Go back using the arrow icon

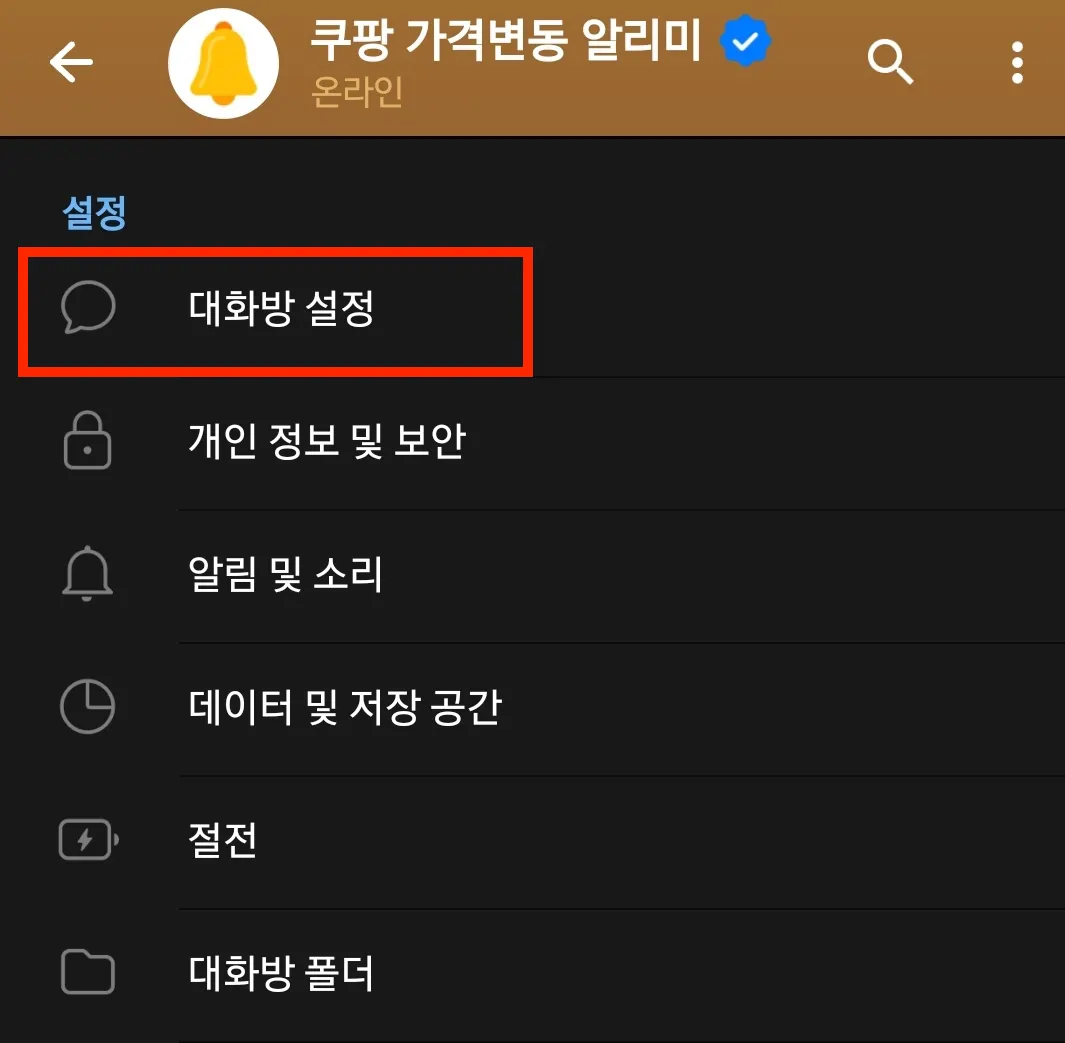click(71, 63)
